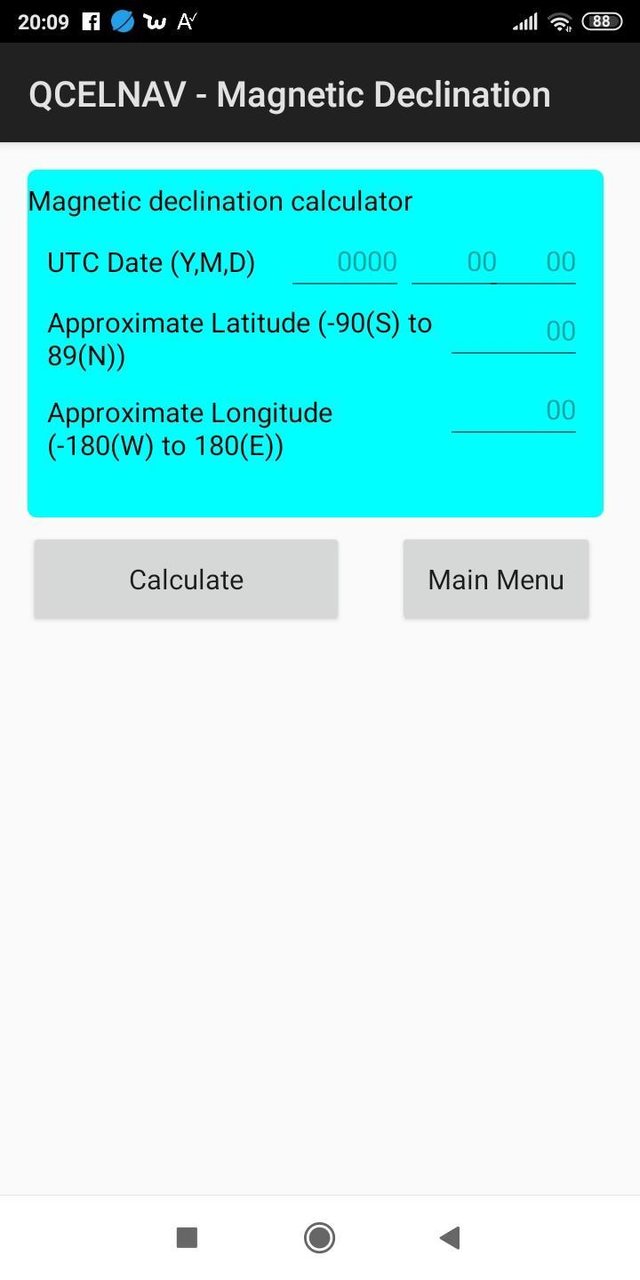
Task: Go back using system back button
Action: [450, 1238]
